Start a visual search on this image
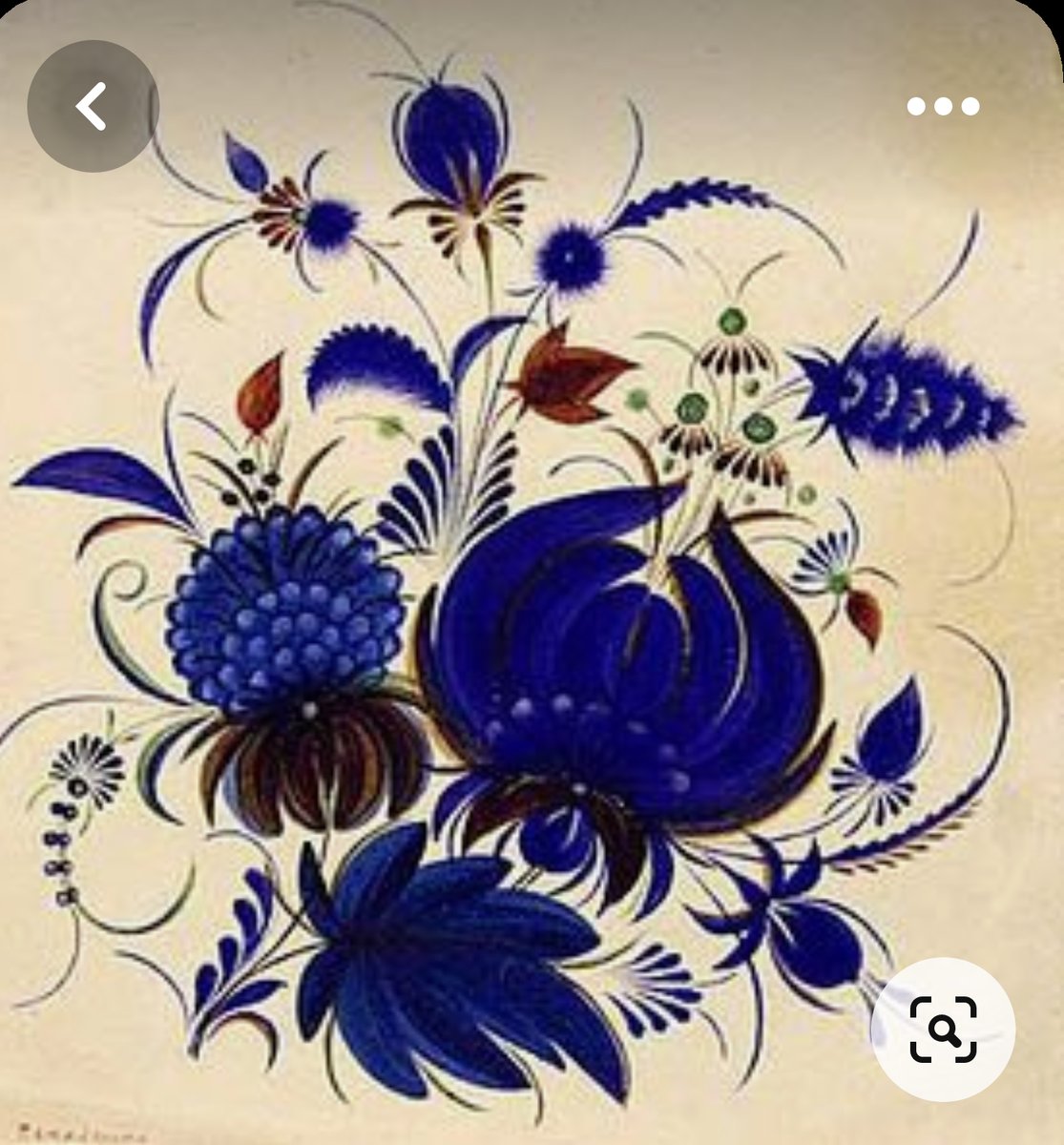Viewport: 1064px width, 1145px height. pyautogui.click(x=943, y=1030)
